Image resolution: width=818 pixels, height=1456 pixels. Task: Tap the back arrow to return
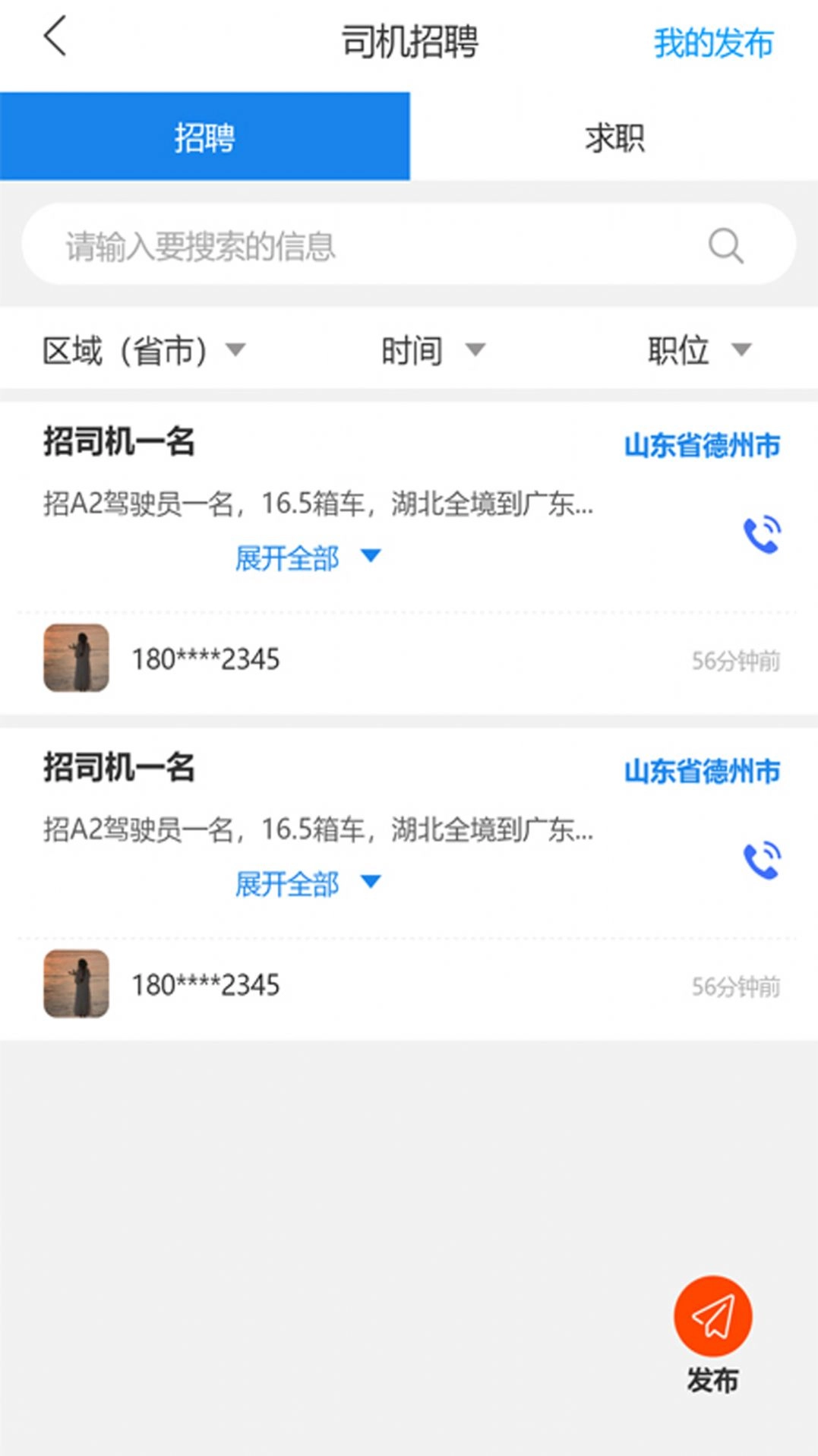(55, 36)
